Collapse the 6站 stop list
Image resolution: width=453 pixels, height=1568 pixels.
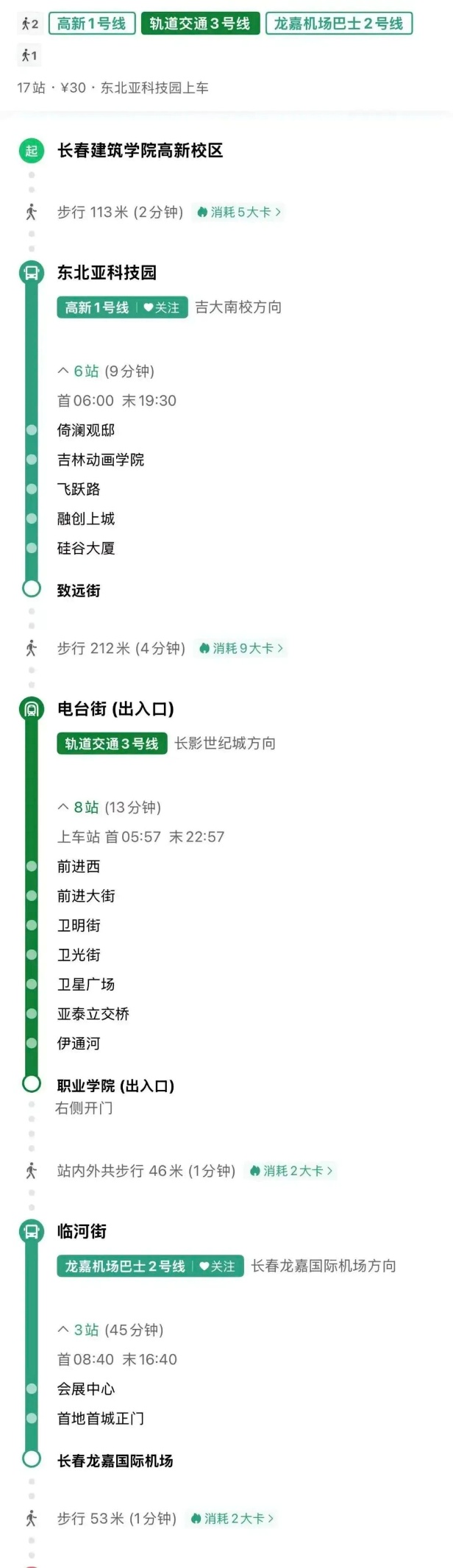[x=106, y=371]
